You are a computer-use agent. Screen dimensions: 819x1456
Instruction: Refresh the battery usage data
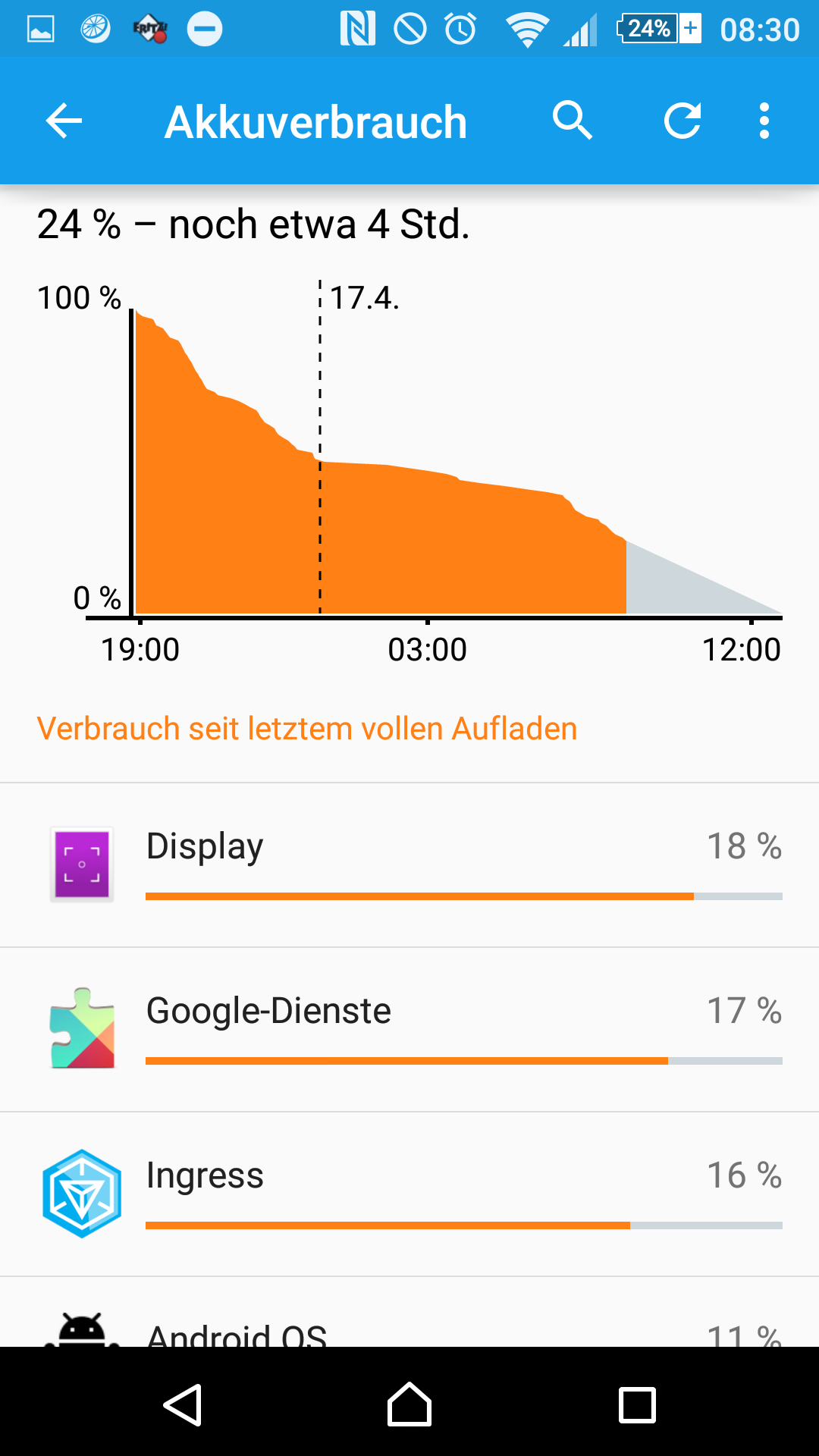(x=682, y=121)
